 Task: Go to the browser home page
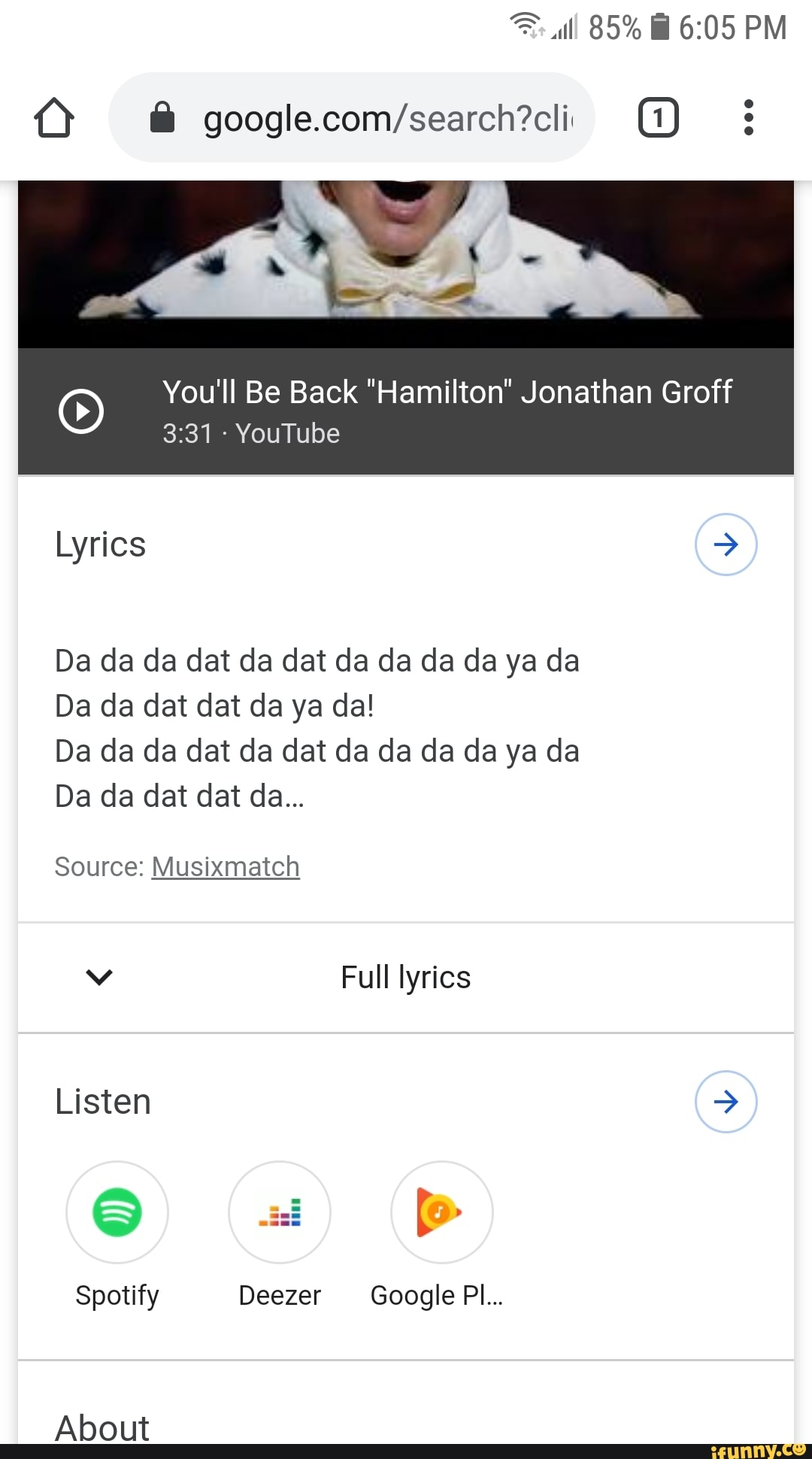(54, 118)
